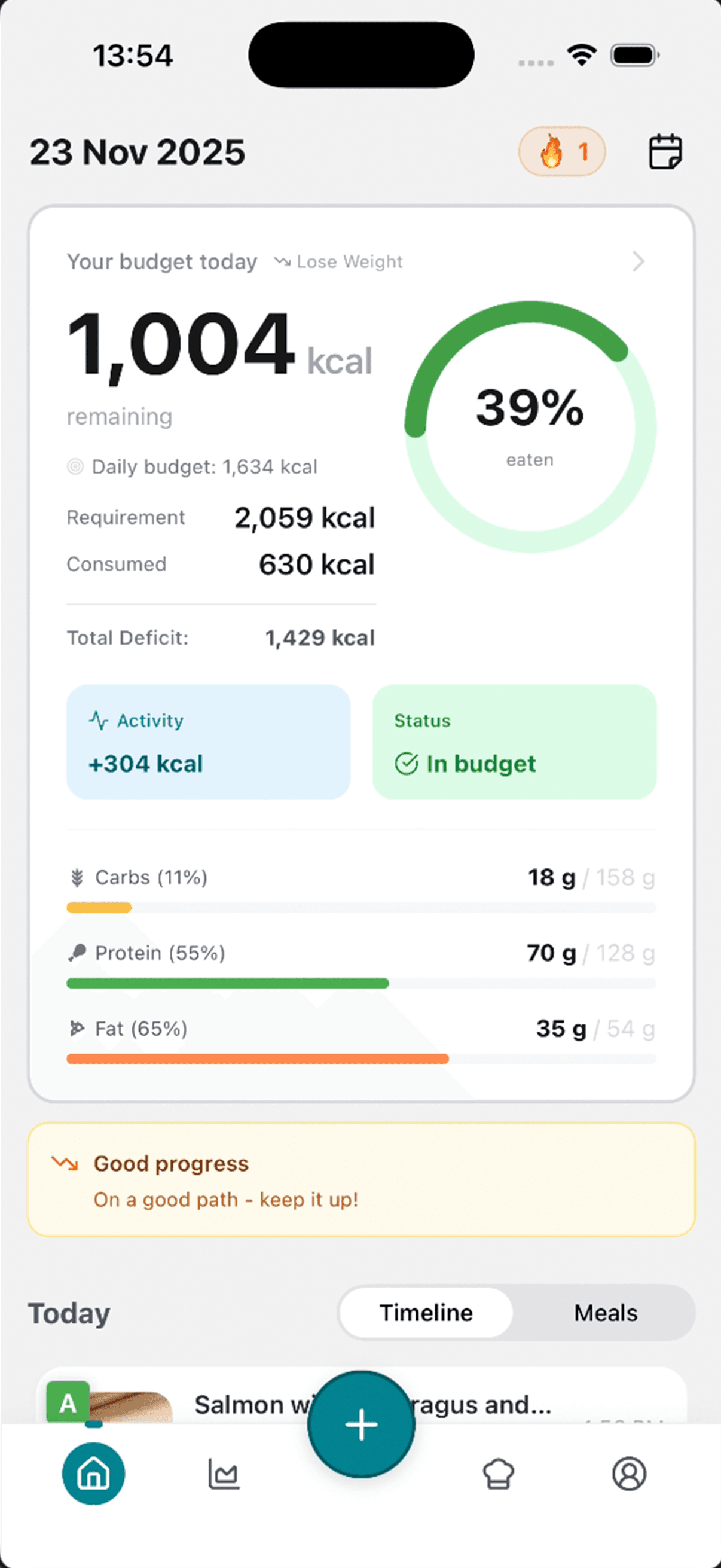
Task: Tap the Activity pulse icon
Action: [99, 719]
